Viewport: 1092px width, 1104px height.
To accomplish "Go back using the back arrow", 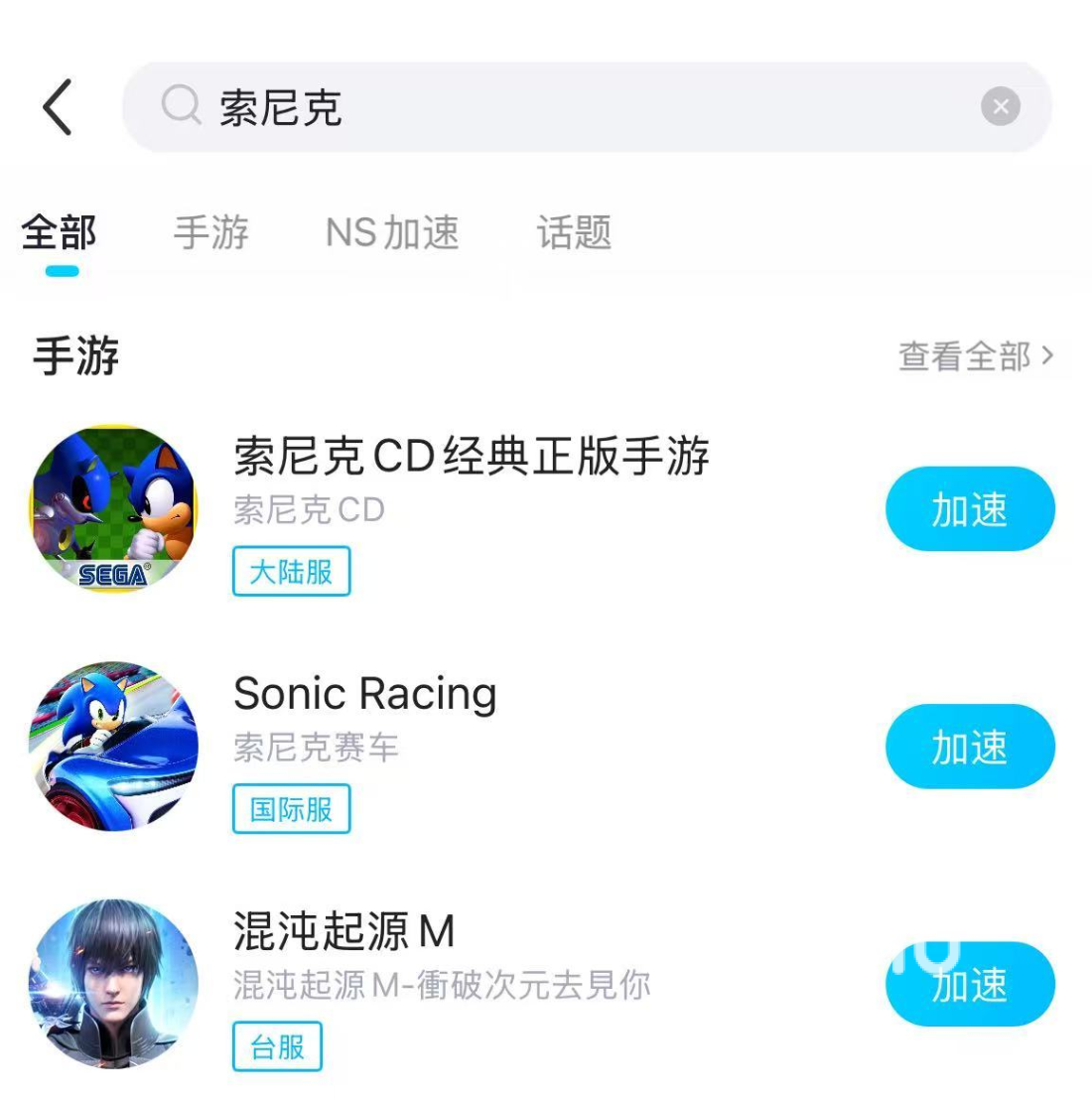I will (x=58, y=107).
